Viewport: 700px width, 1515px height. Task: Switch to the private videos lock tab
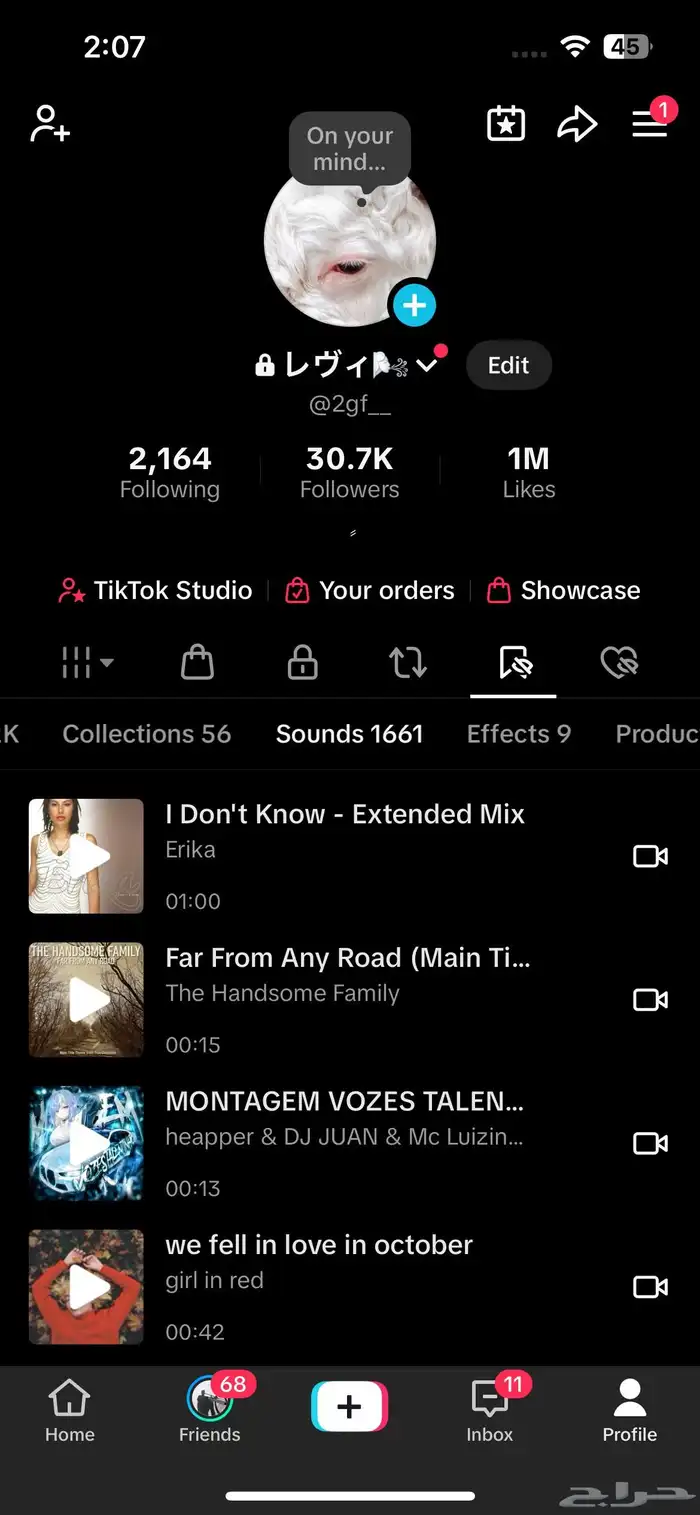coord(302,662)
